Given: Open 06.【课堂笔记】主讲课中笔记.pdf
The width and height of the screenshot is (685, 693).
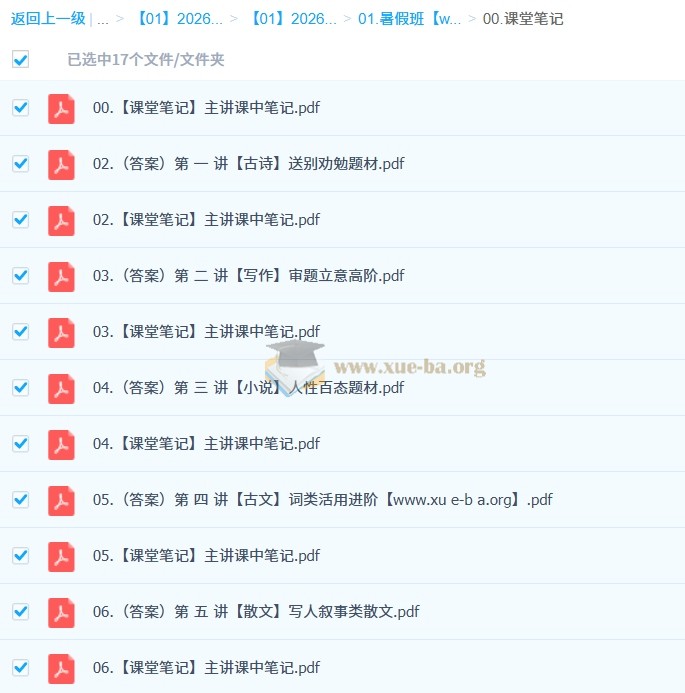Looking at the screenshot, I should (x=206, y=668).
